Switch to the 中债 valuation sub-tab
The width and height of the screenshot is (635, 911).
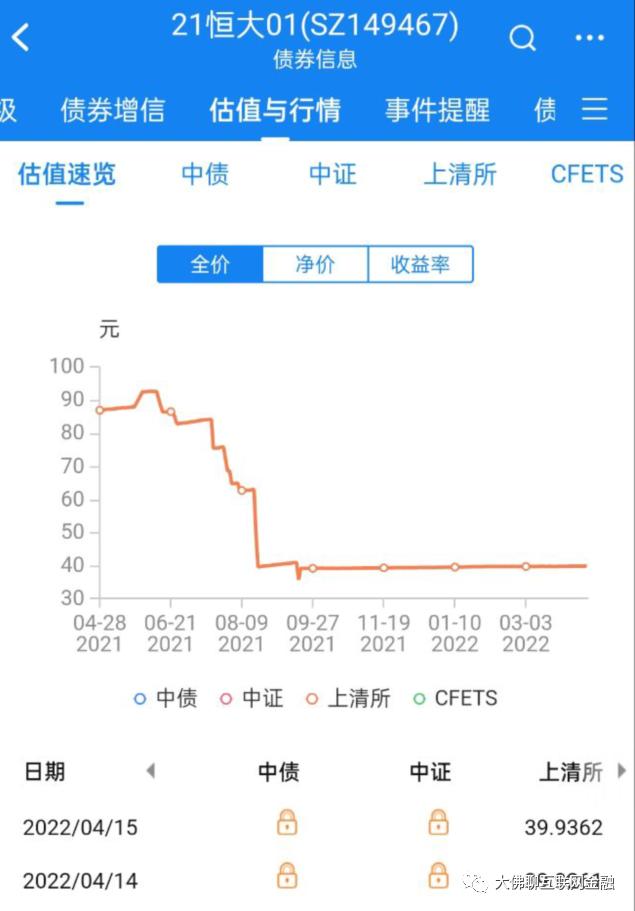click(x=205, y=174)
